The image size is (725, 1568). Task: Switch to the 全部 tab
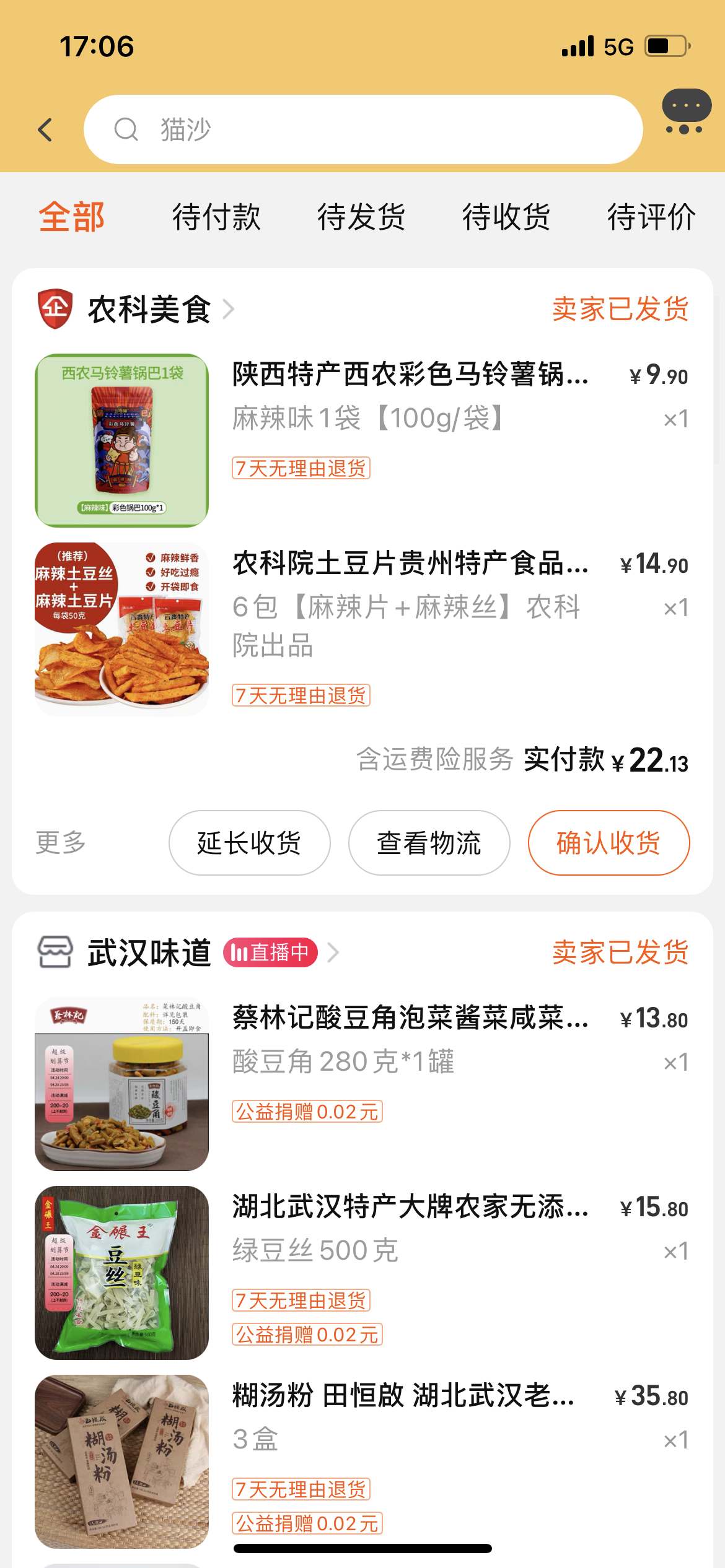coord(72,217)
